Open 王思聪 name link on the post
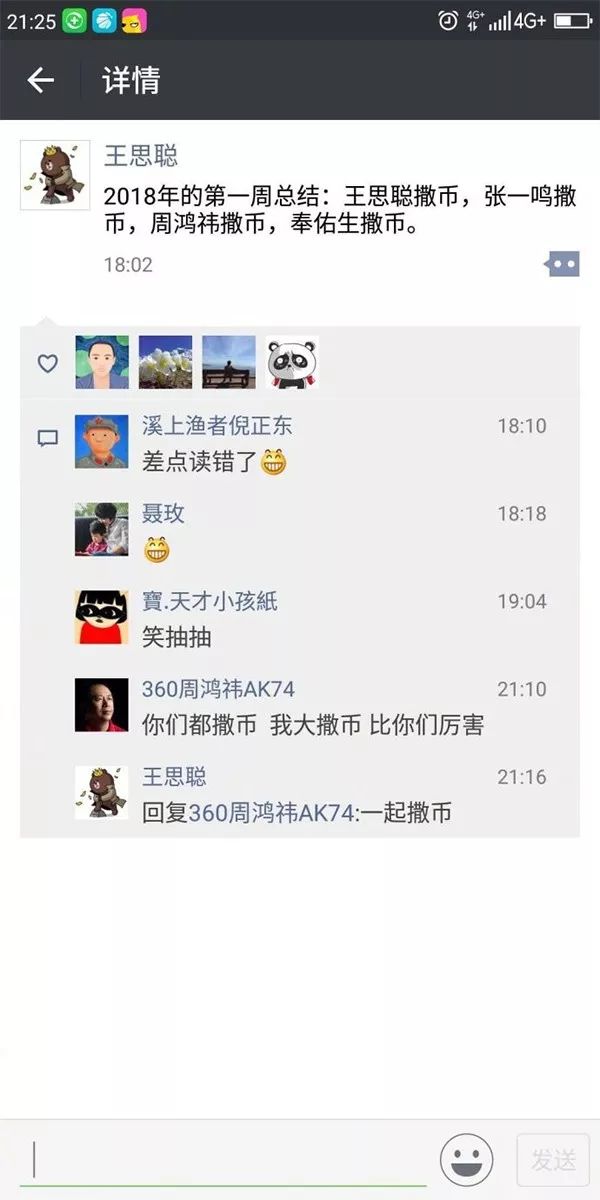 (141, 155)
